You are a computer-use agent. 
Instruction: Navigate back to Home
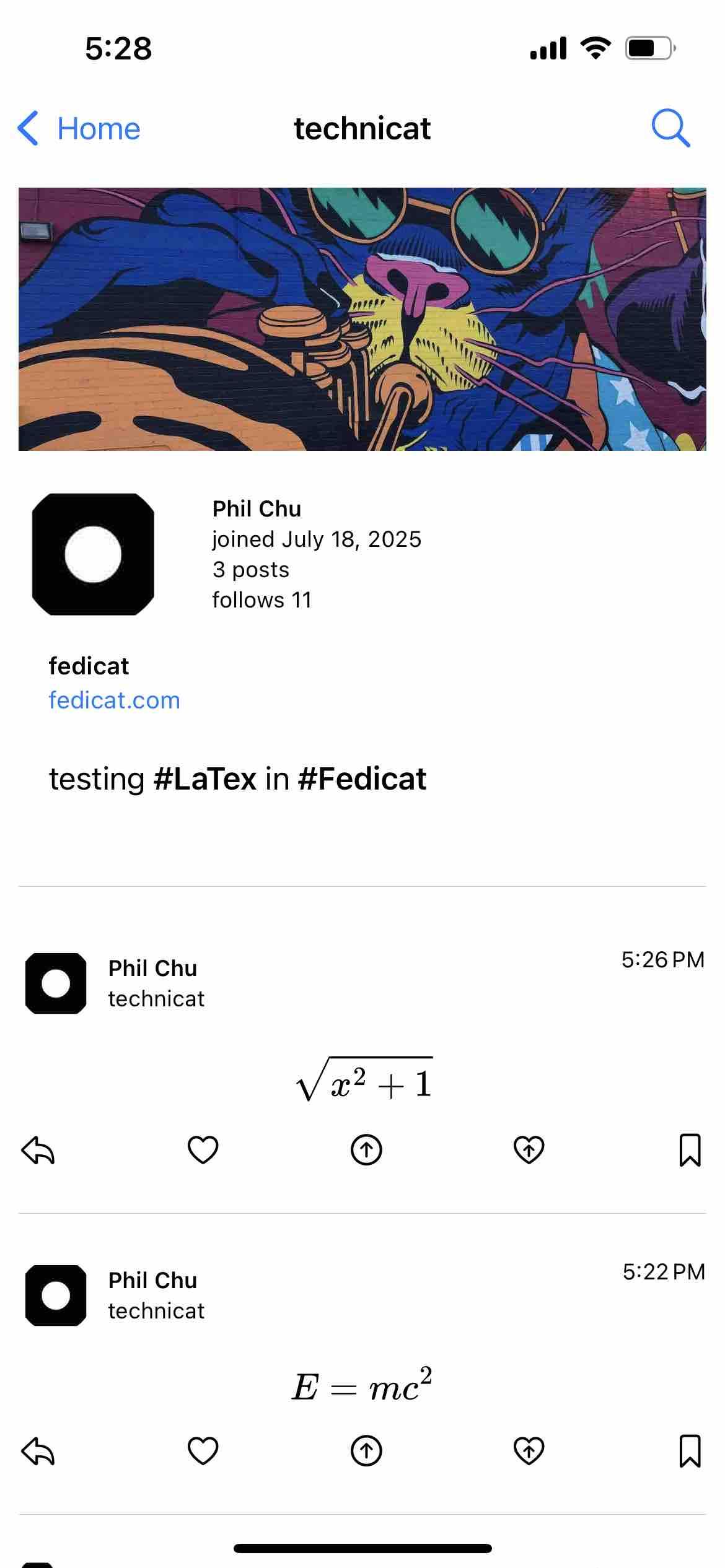click(x=77, y=128)
